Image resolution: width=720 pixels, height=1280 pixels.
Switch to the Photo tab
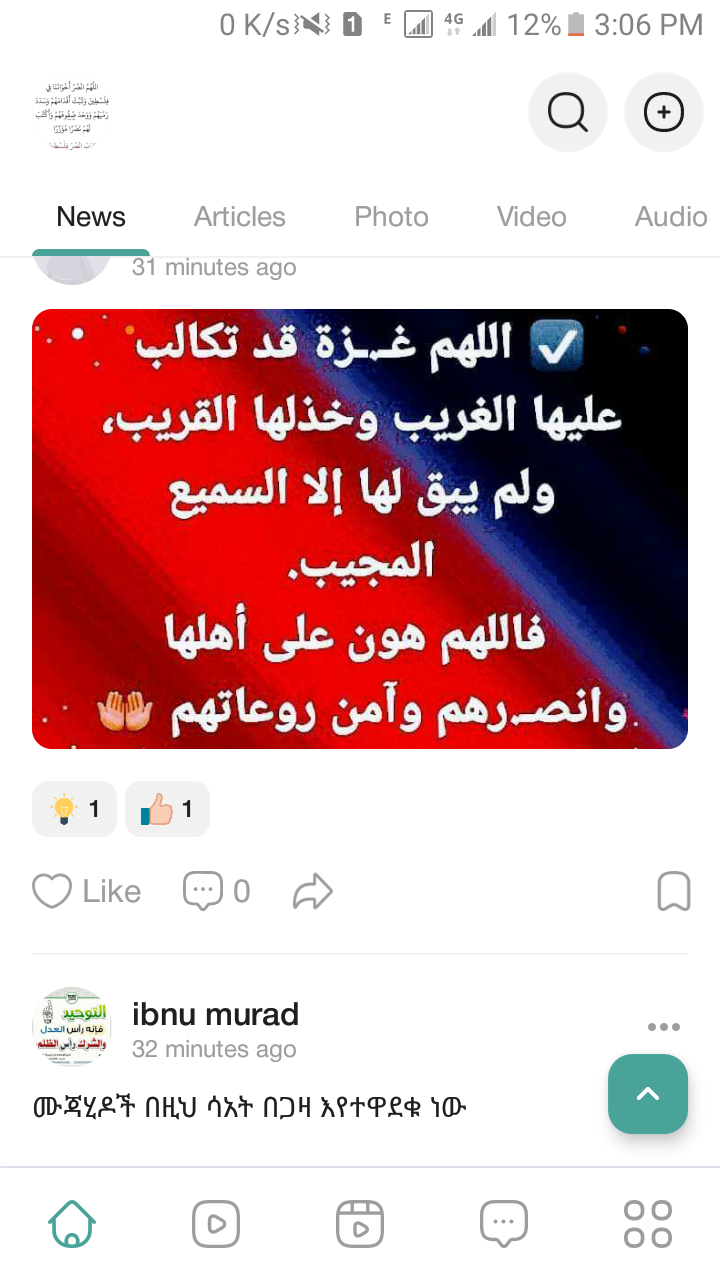(x=391, y=217)
